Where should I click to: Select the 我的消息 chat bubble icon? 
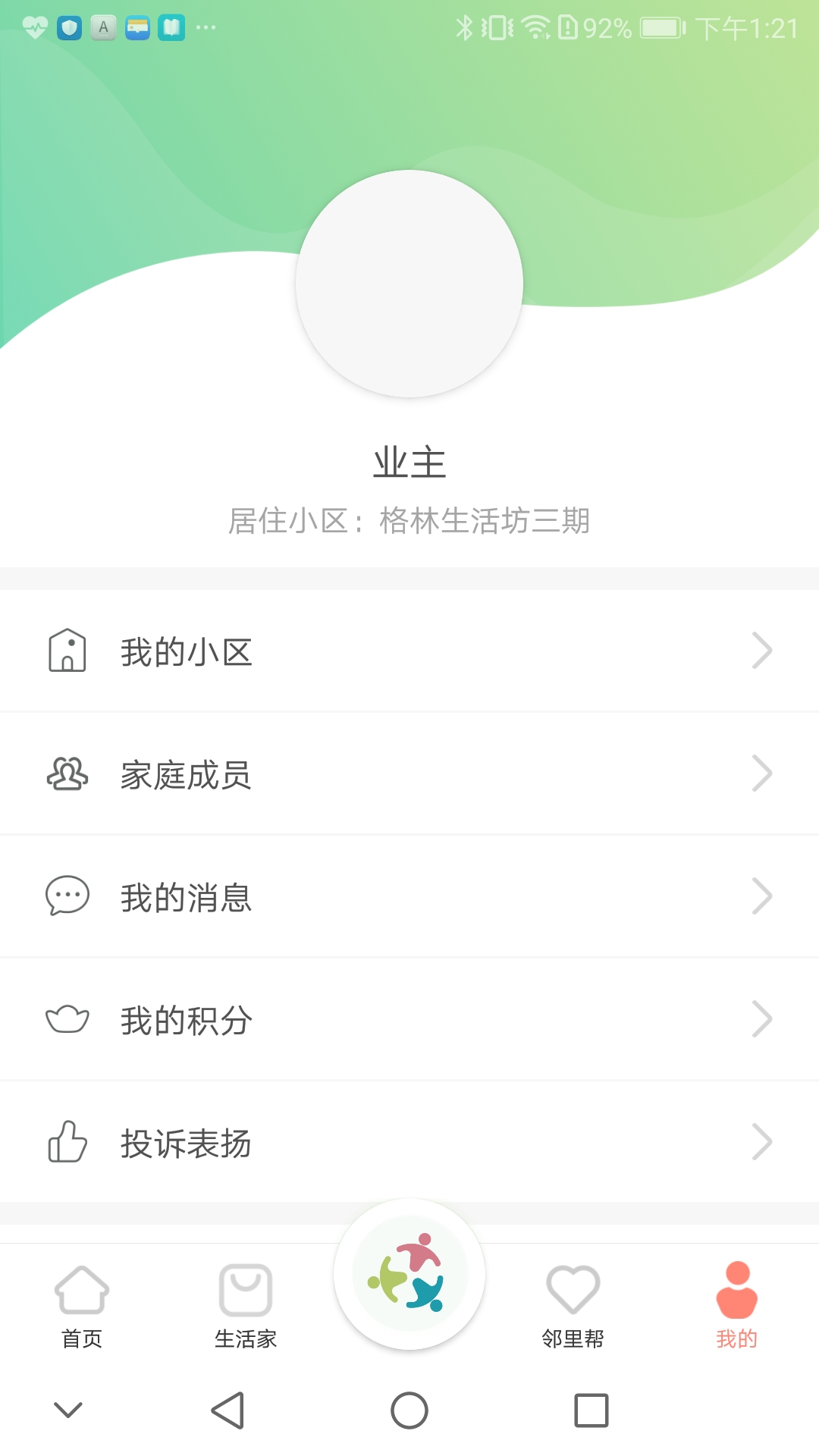[x=67, y=896]
